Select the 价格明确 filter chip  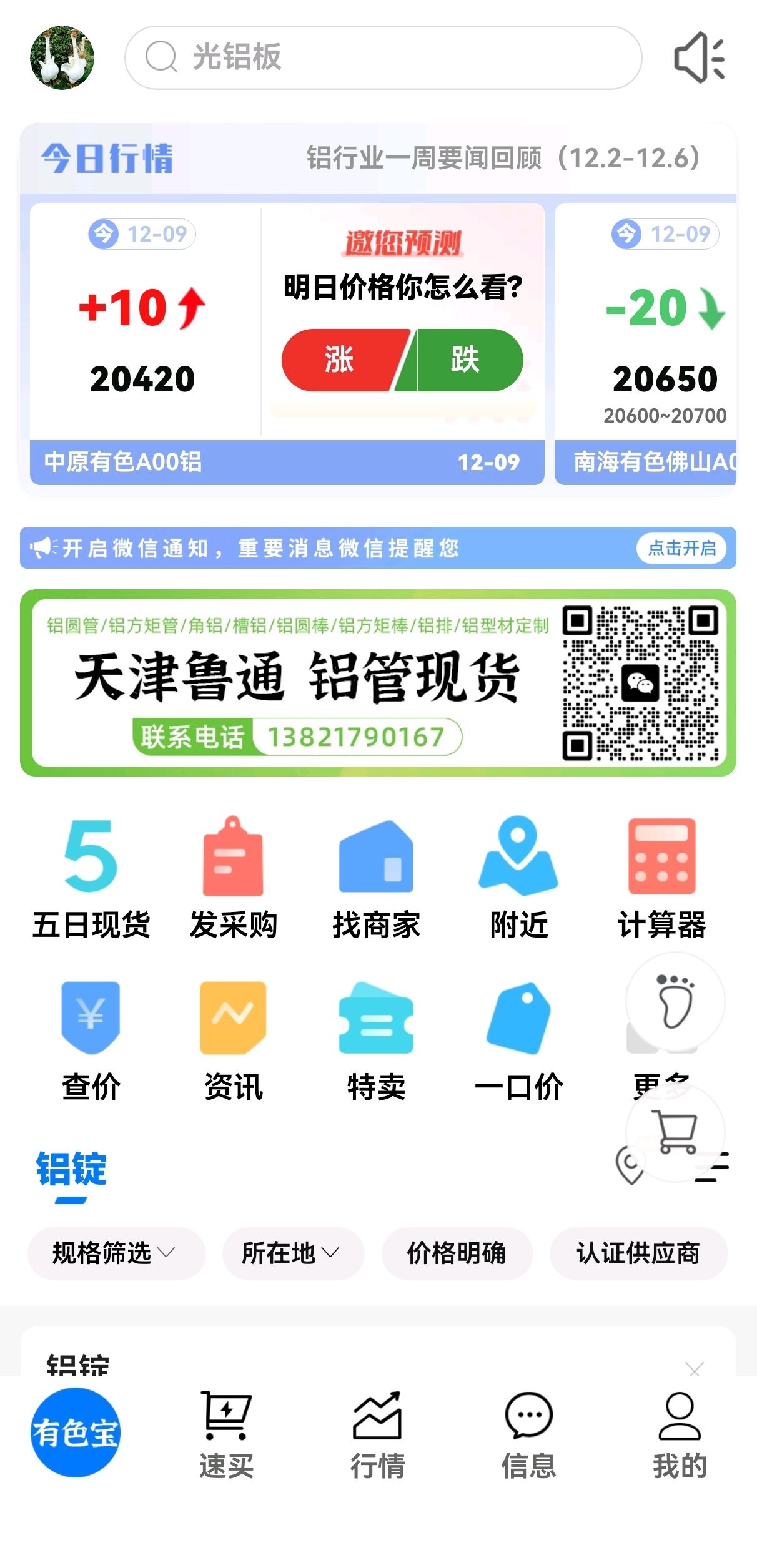457,1253
